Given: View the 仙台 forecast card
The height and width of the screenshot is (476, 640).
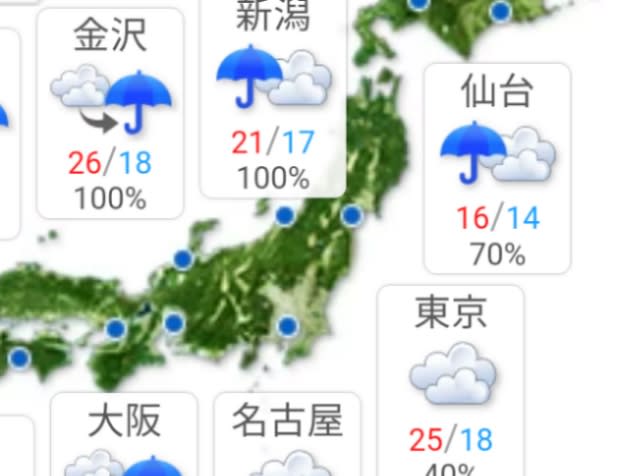Looking at the screenshot, I should coord(497,168).
